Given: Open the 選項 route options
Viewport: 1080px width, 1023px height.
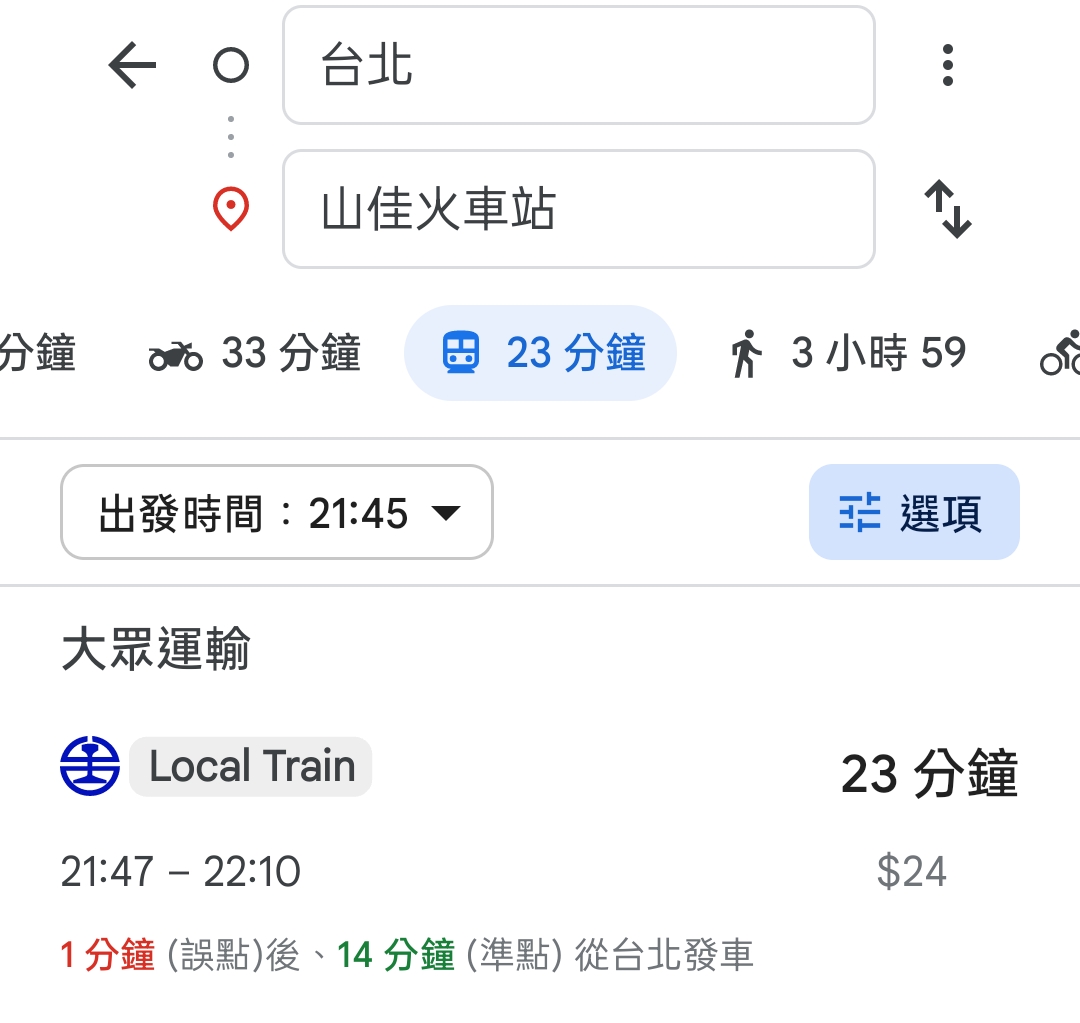Looking at the screenshot, I should (913, 513).
